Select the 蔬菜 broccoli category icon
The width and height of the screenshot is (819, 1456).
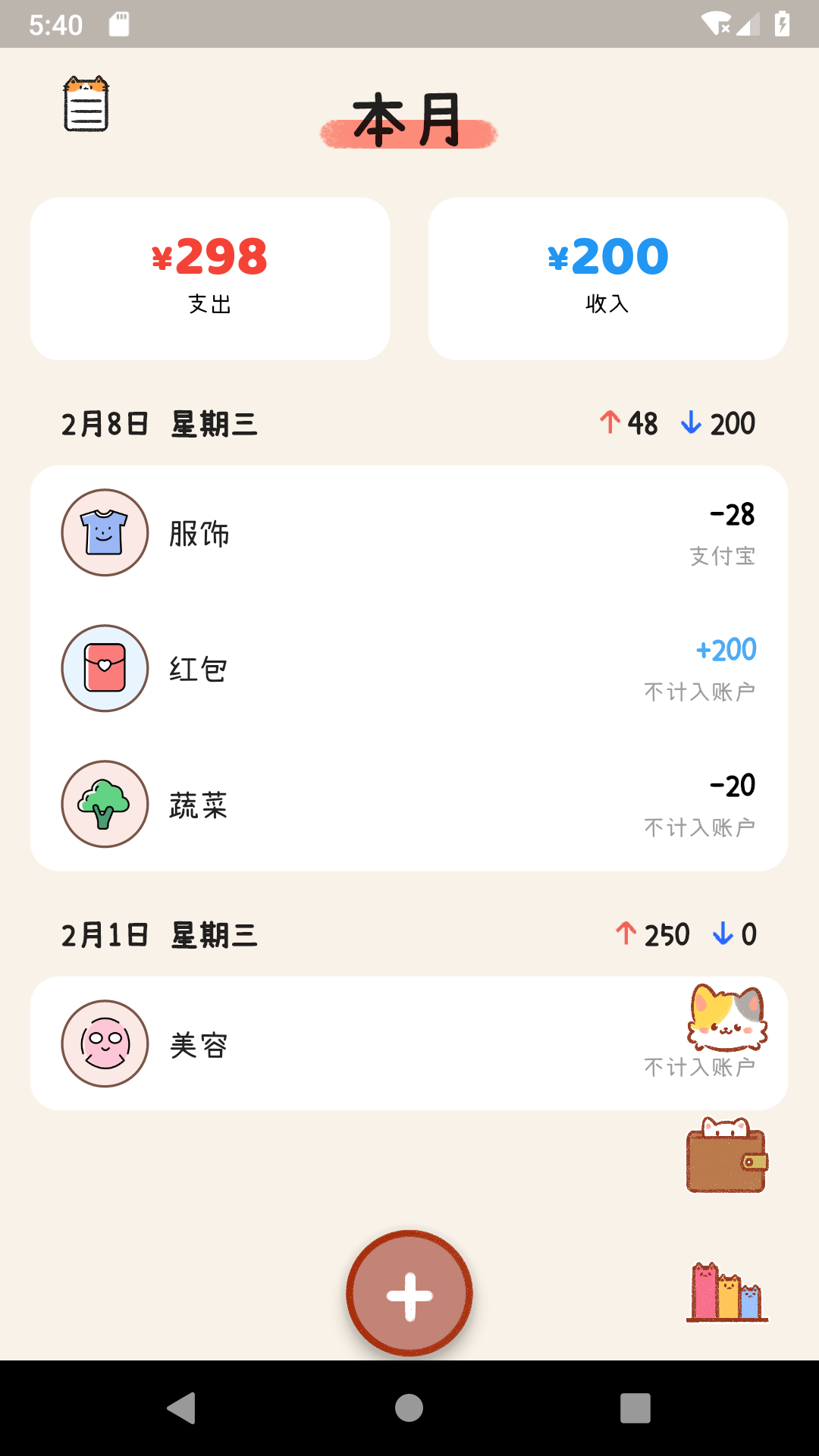click(104, 805)
